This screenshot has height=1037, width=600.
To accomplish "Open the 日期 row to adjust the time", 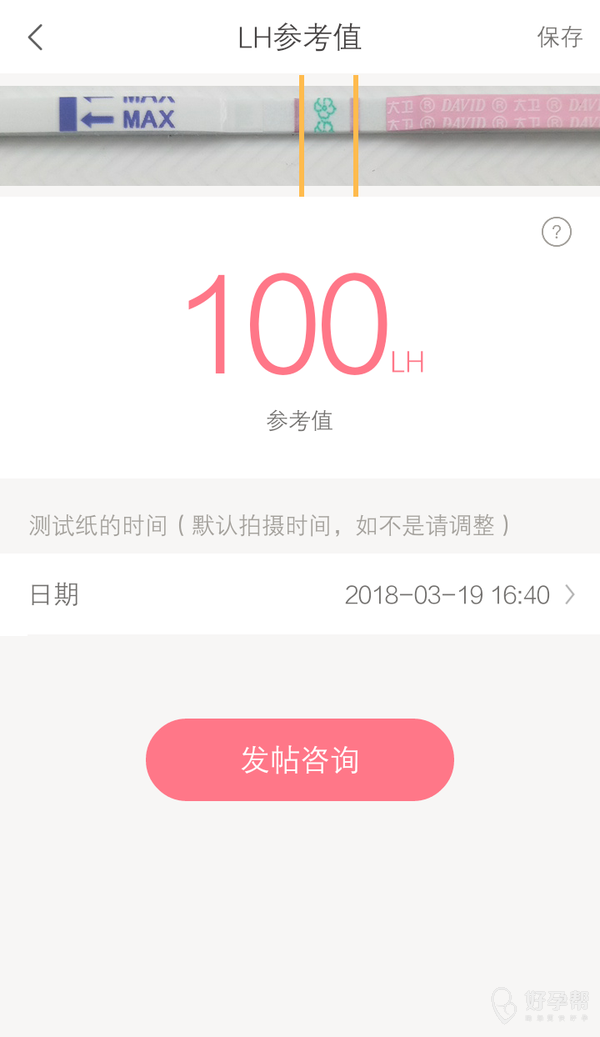I will coord(300,595).
